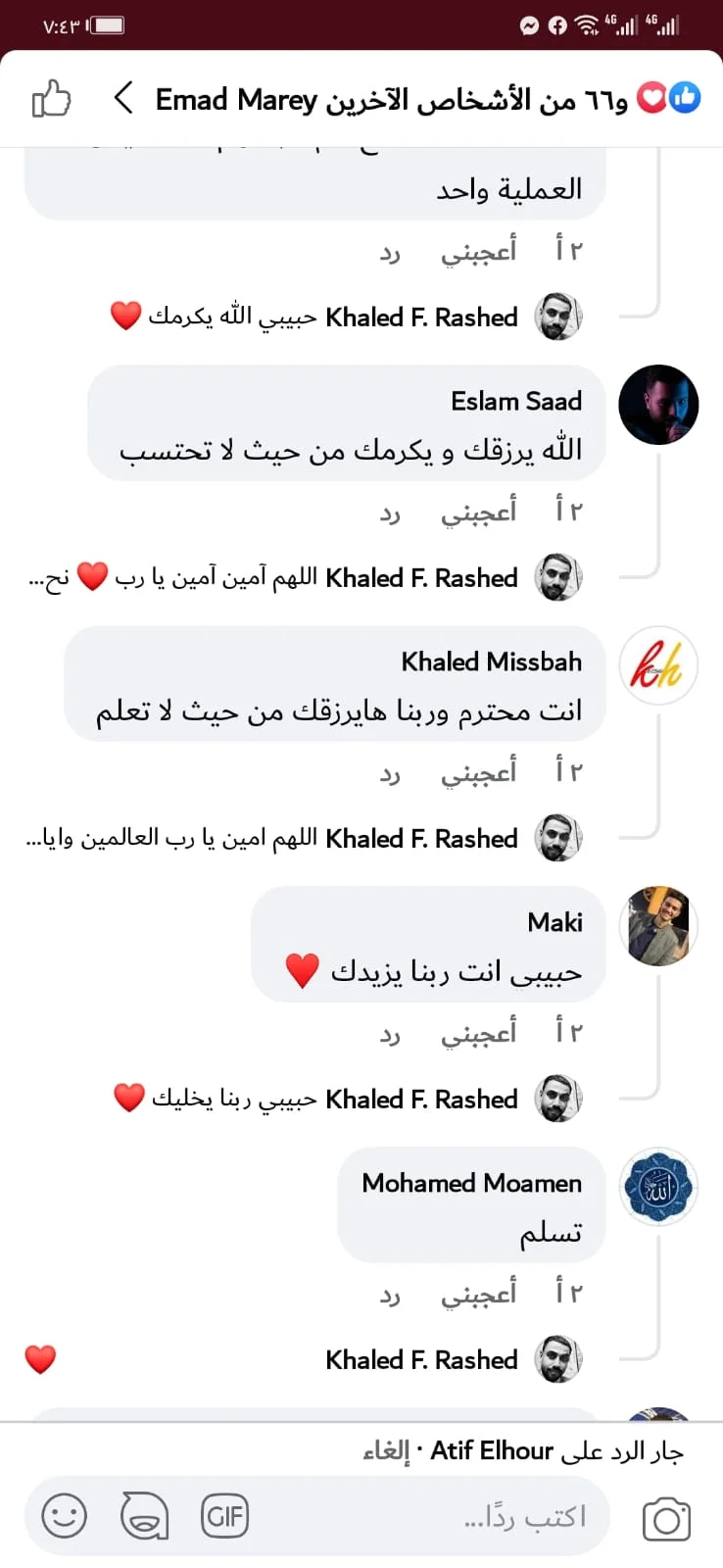This screenshot has width=723, height=1568.
Task: Open the camera to attach a photo
Action: click(666, 1519)
